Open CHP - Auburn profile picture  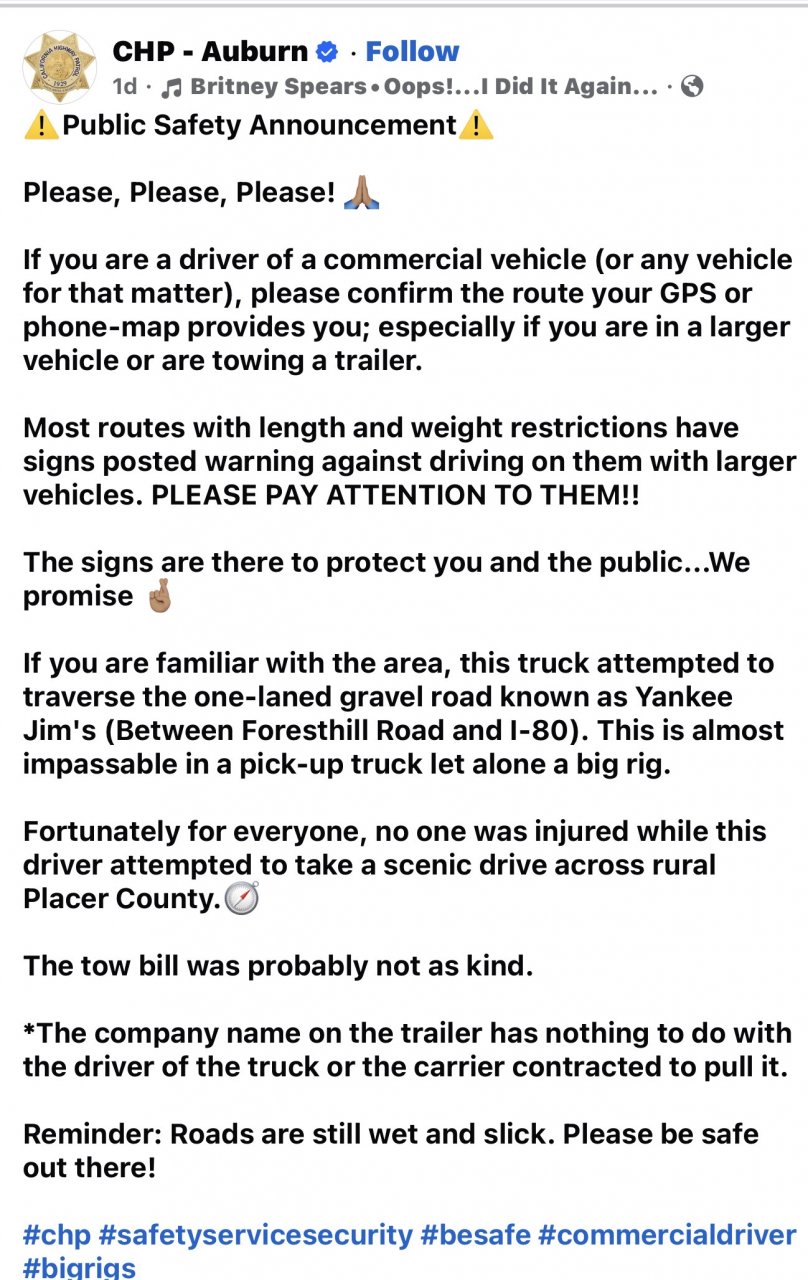[60, 67]
